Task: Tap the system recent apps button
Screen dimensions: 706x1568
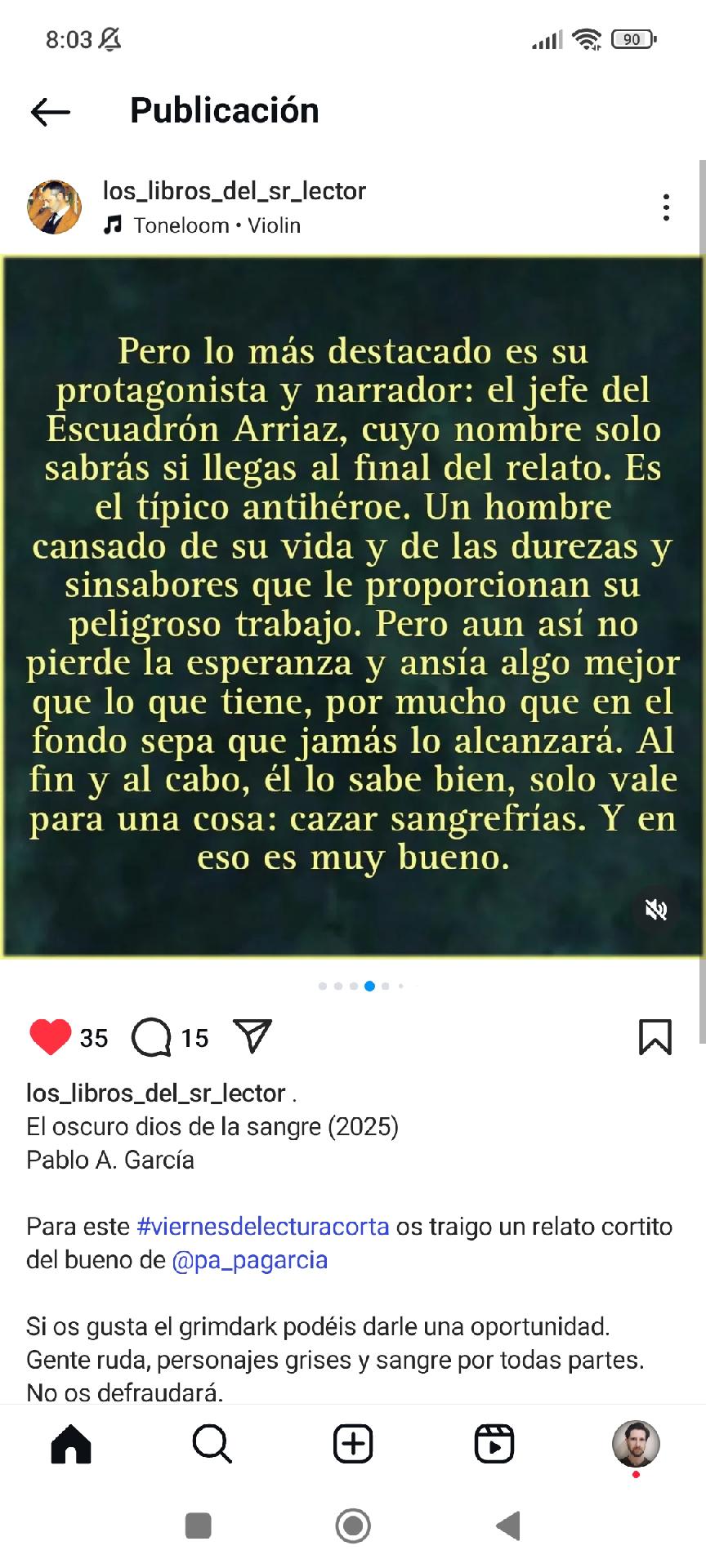Action: pyautogui.click(x=199, y=1526)
